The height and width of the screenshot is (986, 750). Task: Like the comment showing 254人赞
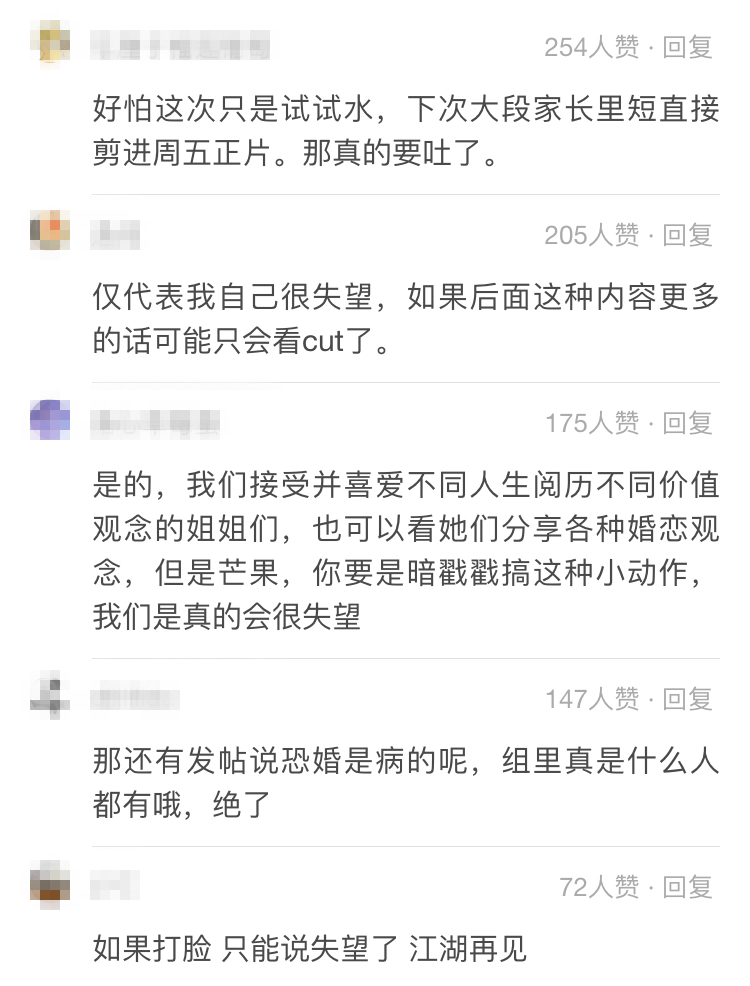point(591,47)
